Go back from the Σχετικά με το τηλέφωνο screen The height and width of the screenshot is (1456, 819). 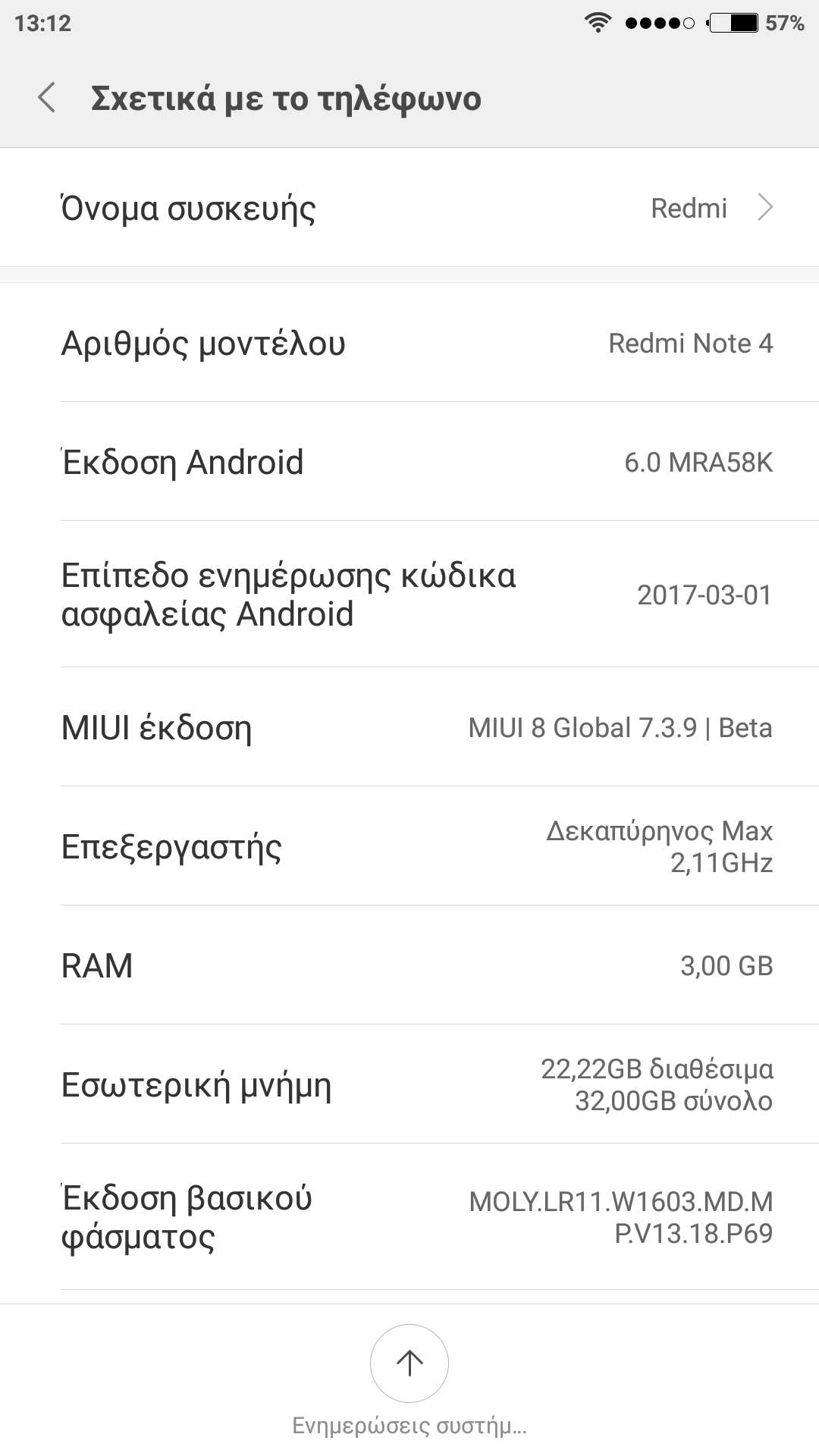(47, 99)
